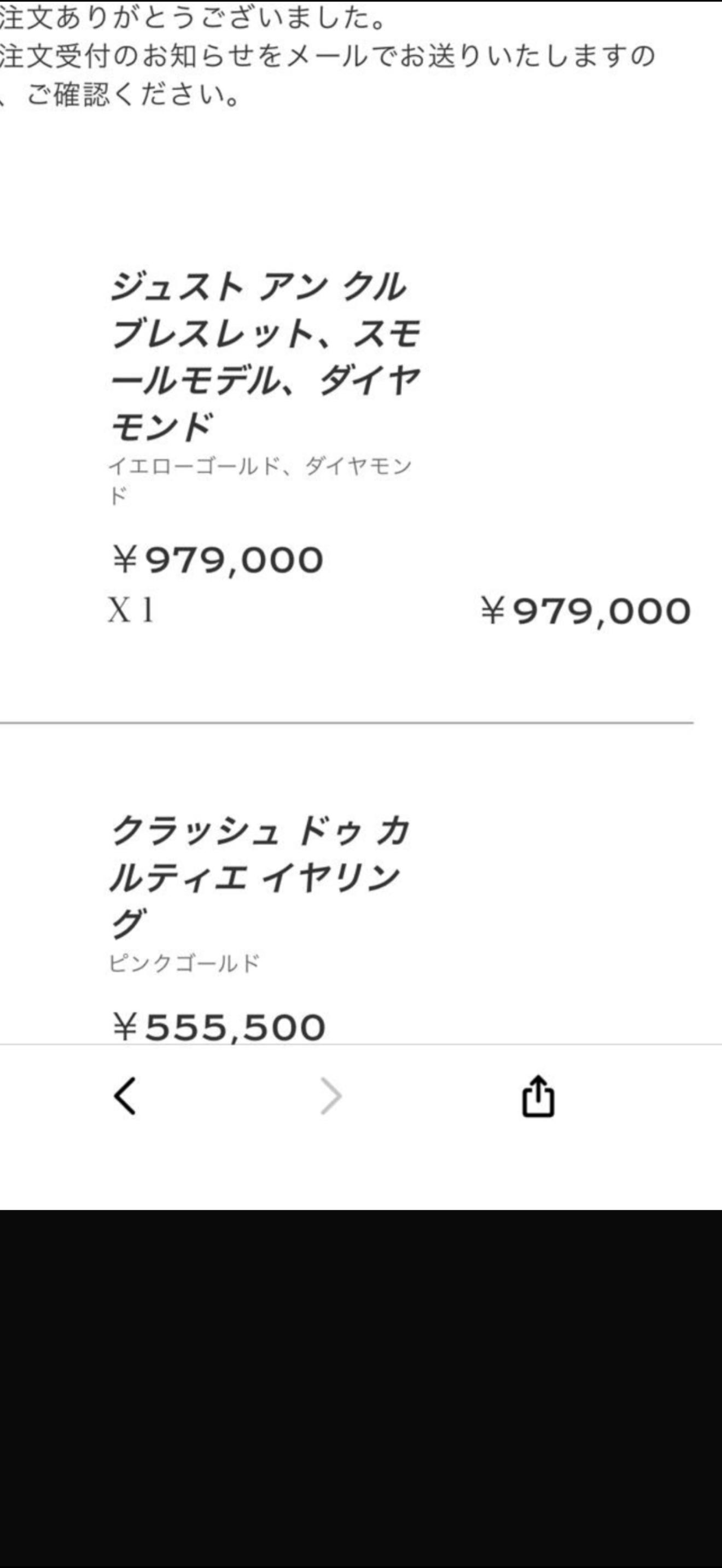Go forward to the next page

tap(330, 1096)
